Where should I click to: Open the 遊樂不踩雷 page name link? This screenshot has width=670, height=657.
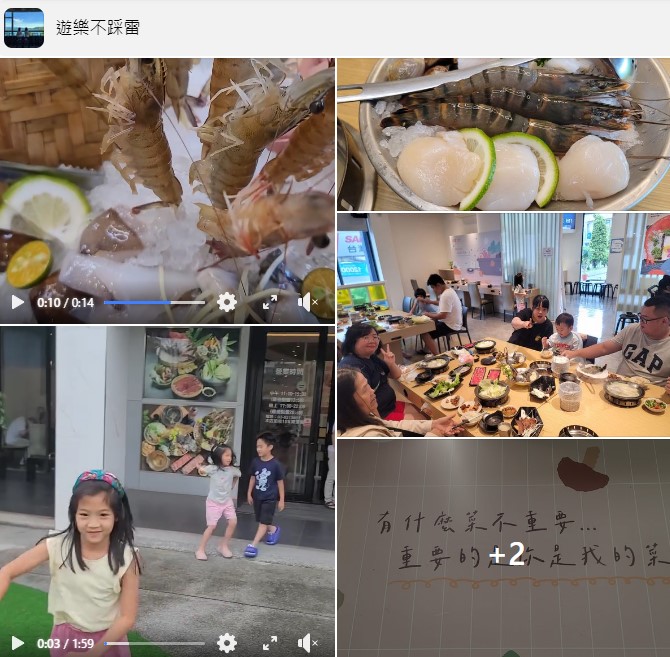[x=98, y=28]
